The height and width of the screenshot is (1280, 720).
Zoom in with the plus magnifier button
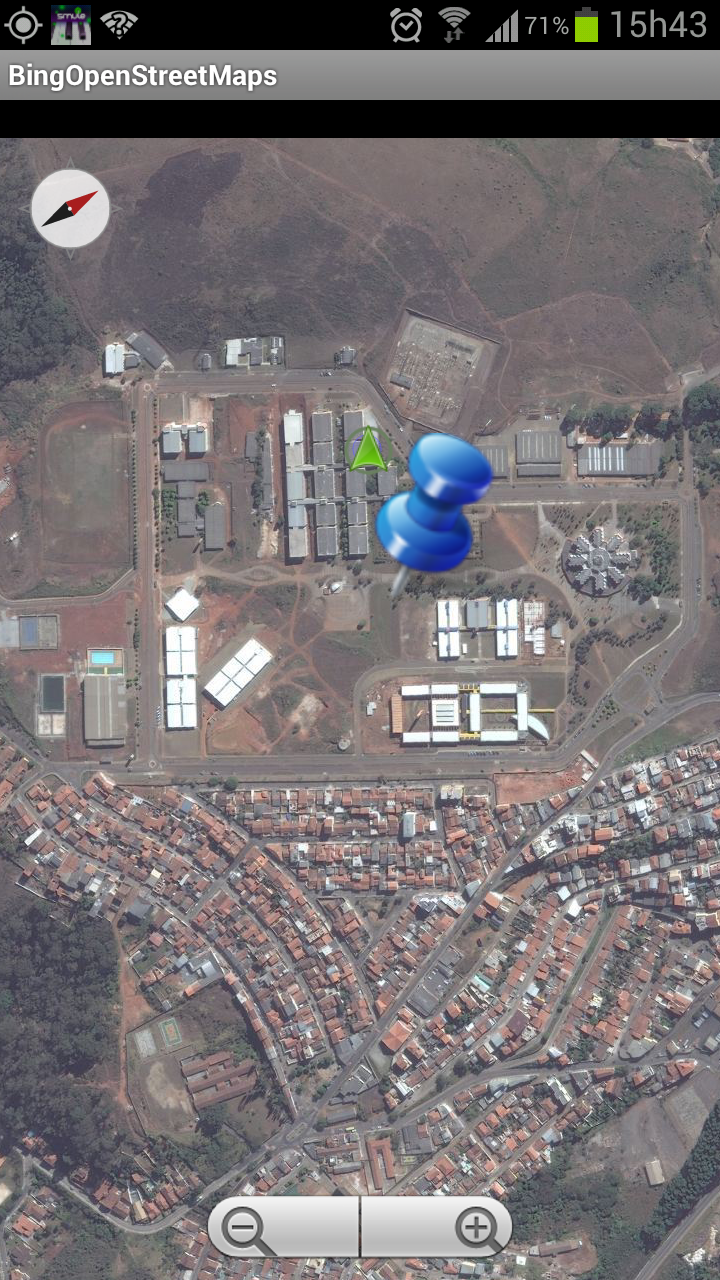click(436, 1227)
